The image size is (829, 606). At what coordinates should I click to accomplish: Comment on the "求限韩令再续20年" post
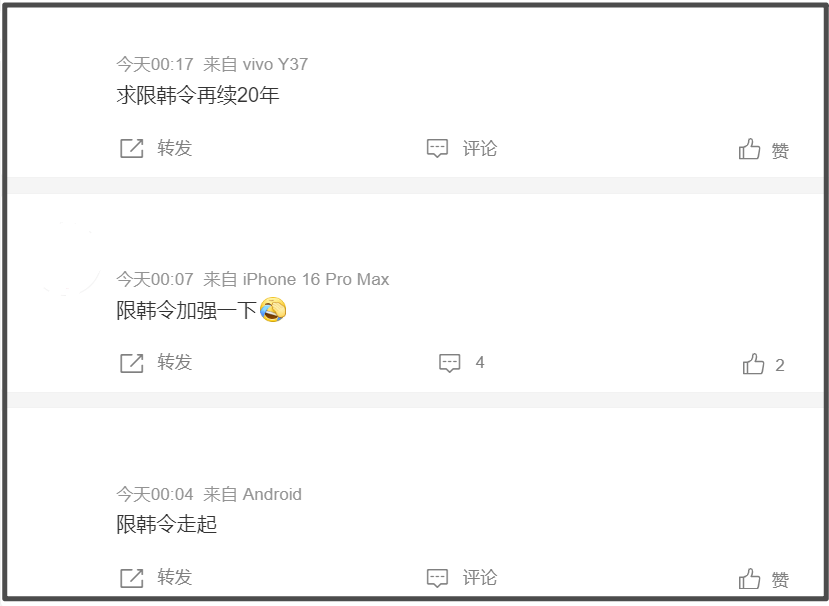tap(461, 148)
